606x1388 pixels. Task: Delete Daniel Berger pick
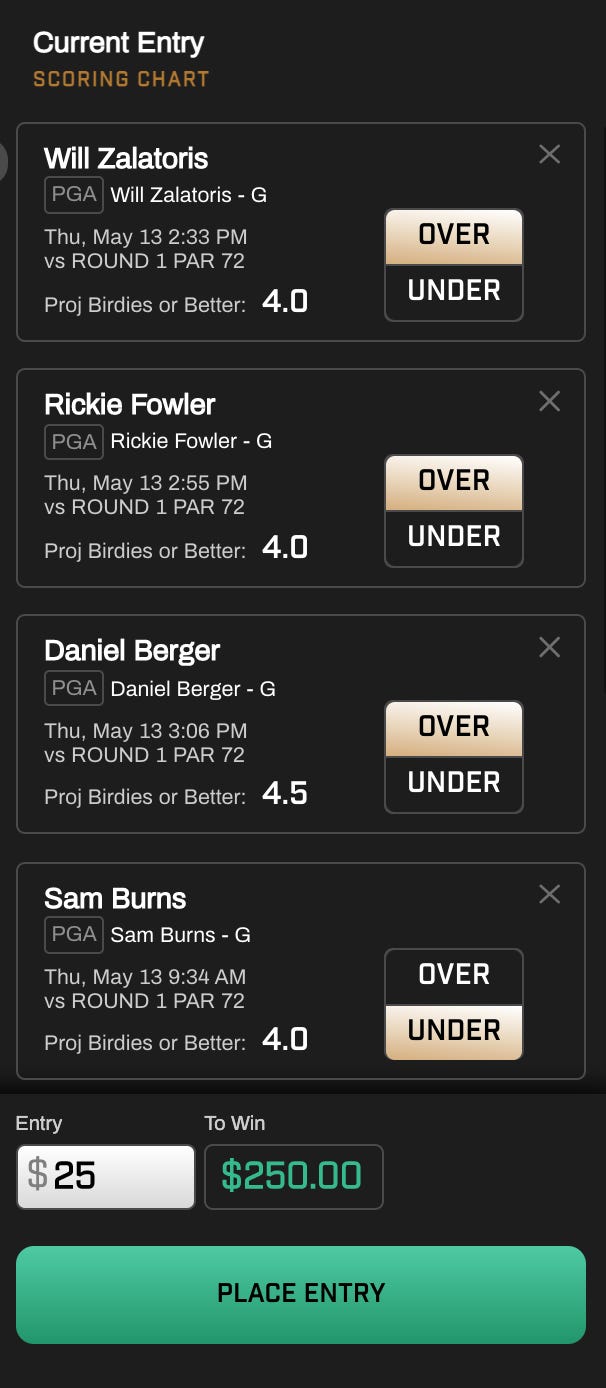pyautogui.click(x=549, y=647)
